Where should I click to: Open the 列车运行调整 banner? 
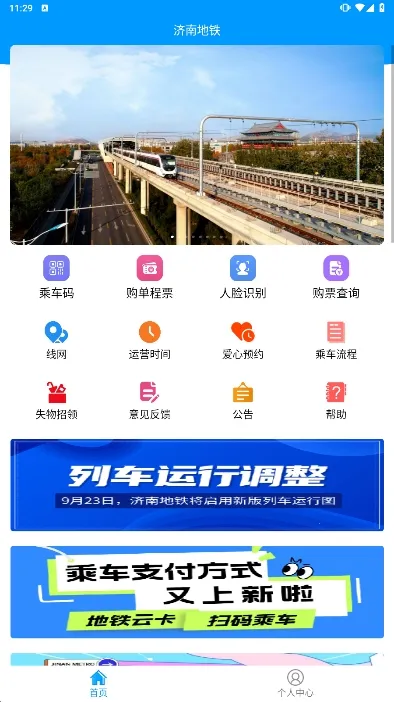(x=197, y=485)
